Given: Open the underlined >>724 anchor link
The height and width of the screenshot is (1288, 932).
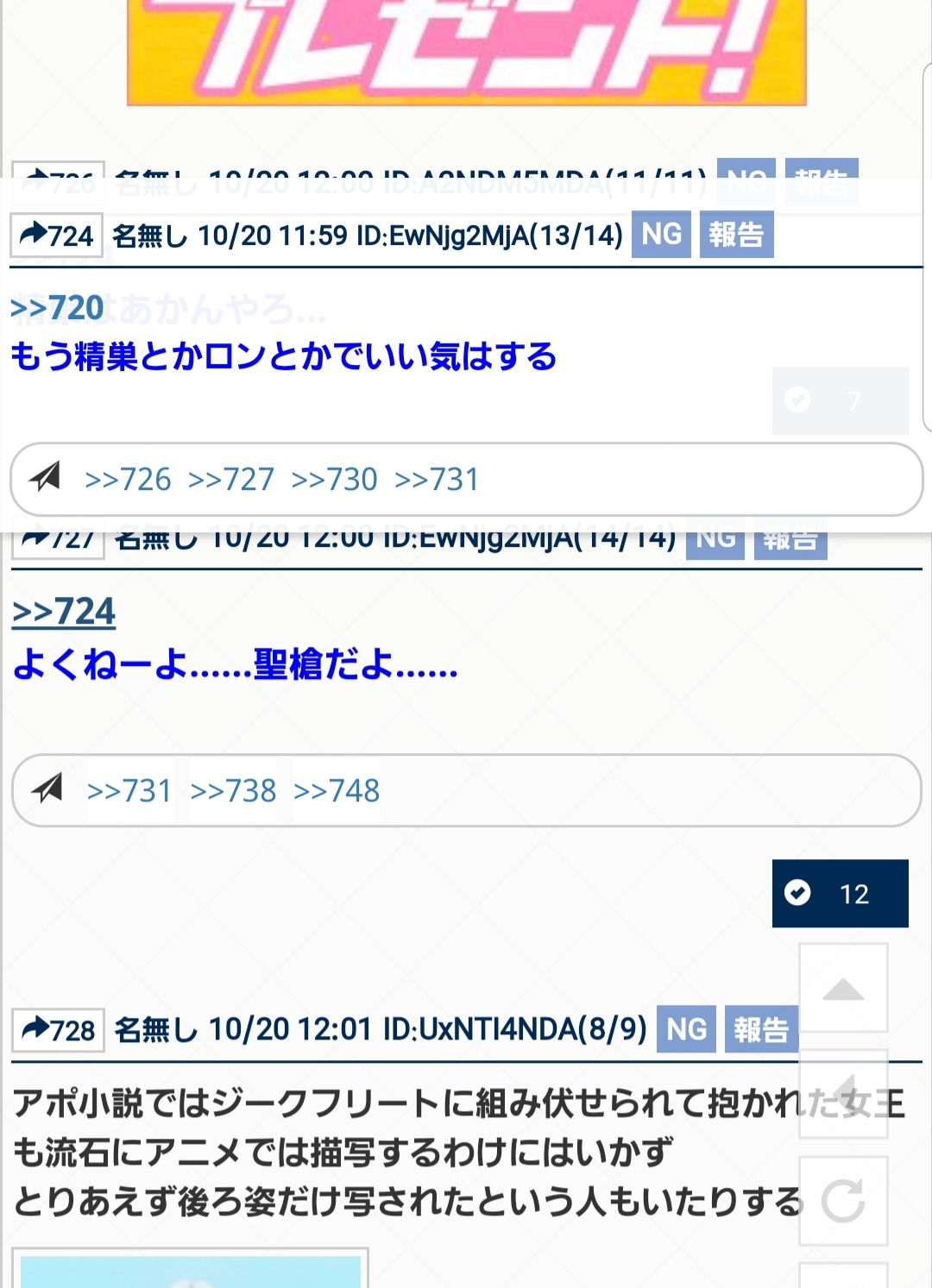Looking at the screenshot, I should 64,612.
